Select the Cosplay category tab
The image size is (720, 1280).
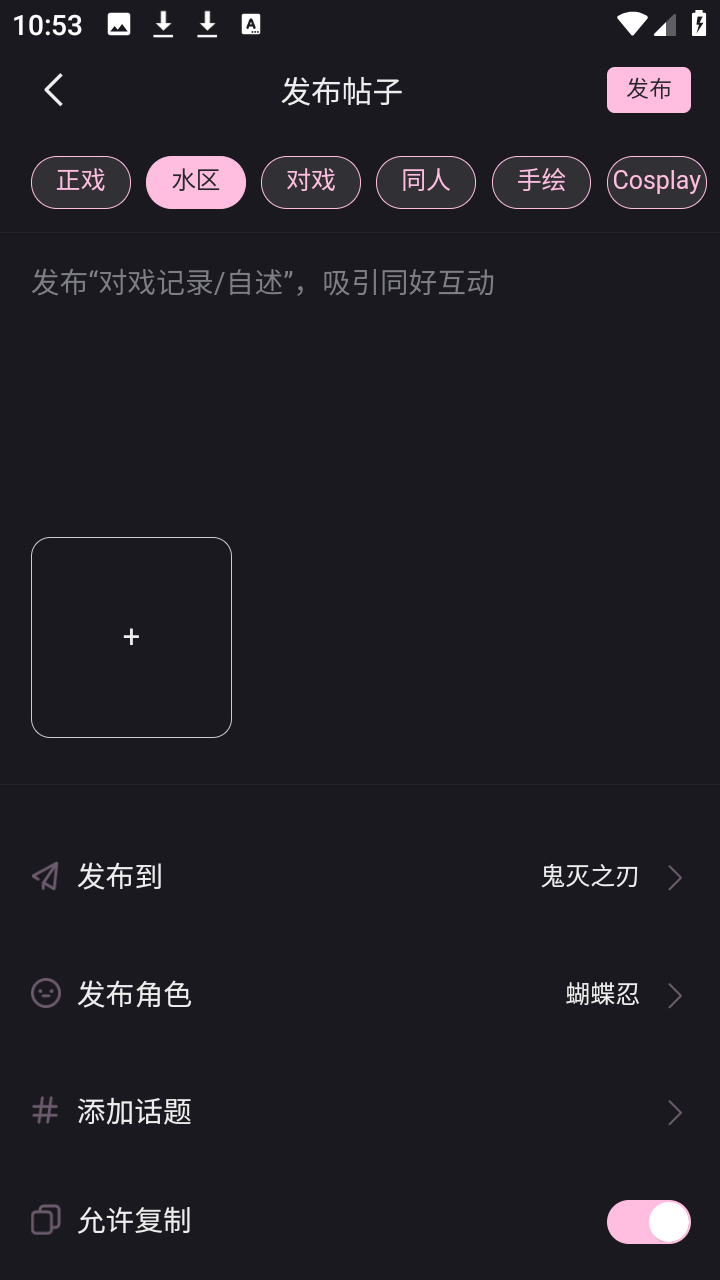pyautogui.click(x=656, y=181)
